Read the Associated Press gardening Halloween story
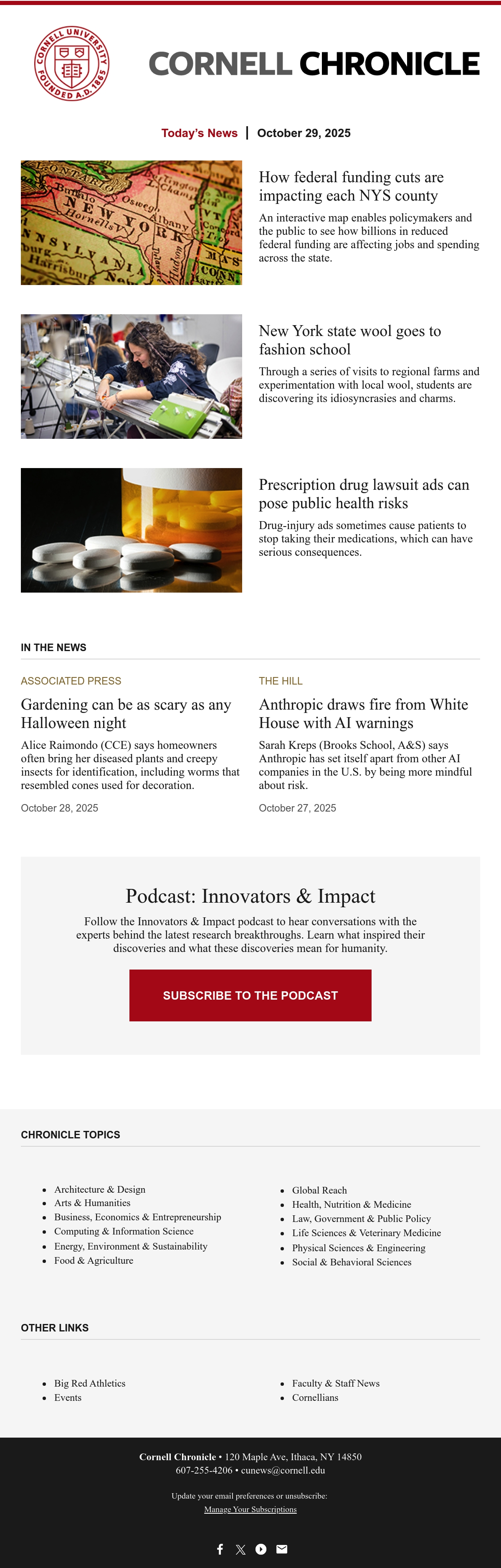501x1568 pixels. [x=126, y=713]
